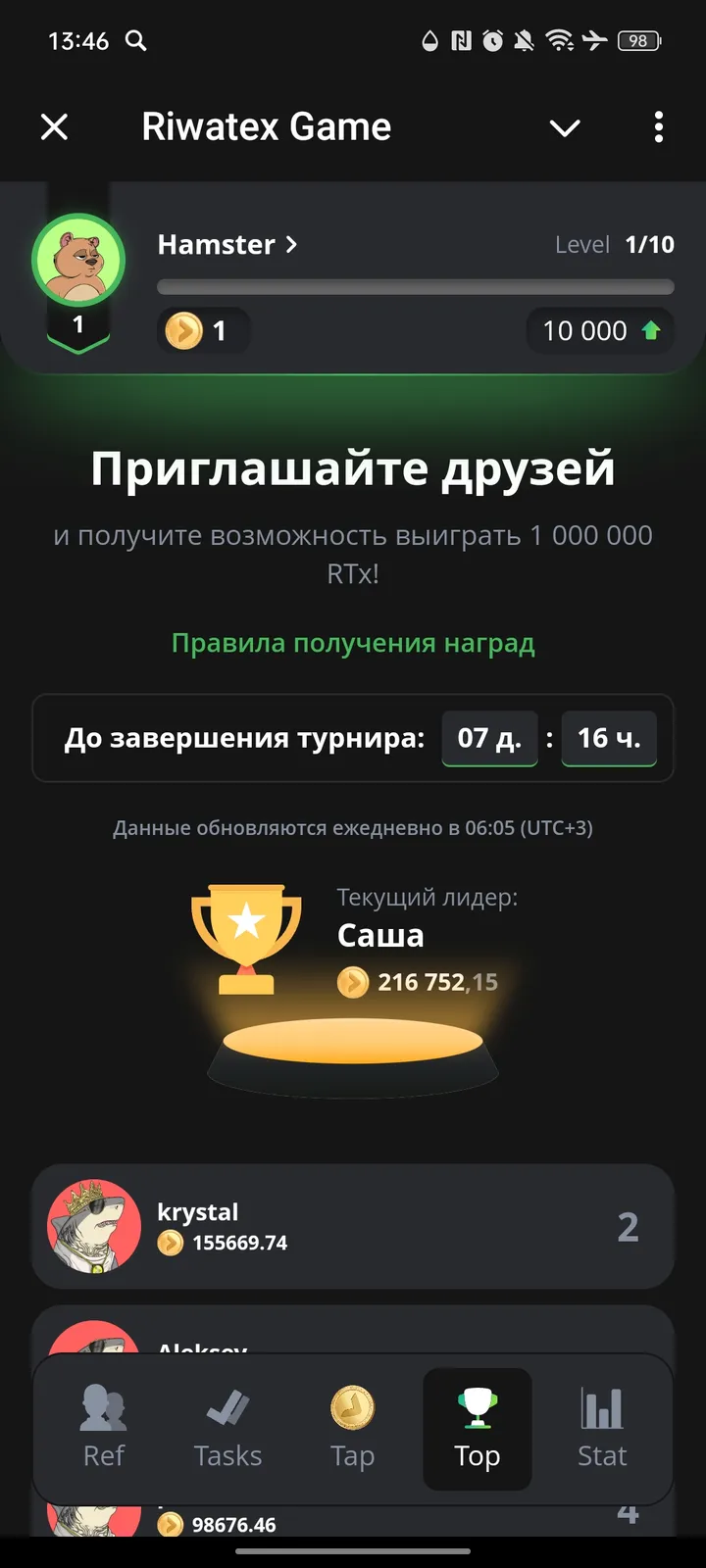Open Stat via the bar chart icon

tap(601, 1407)
